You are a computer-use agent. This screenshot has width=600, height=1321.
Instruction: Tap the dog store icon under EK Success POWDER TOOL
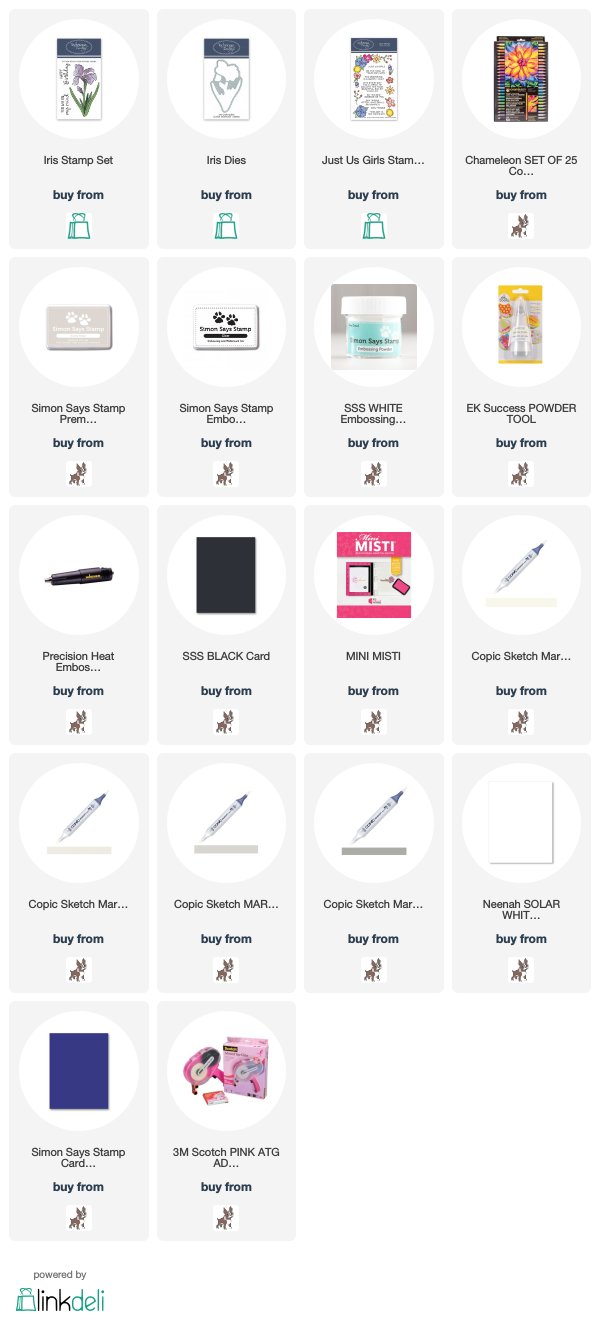521,473
